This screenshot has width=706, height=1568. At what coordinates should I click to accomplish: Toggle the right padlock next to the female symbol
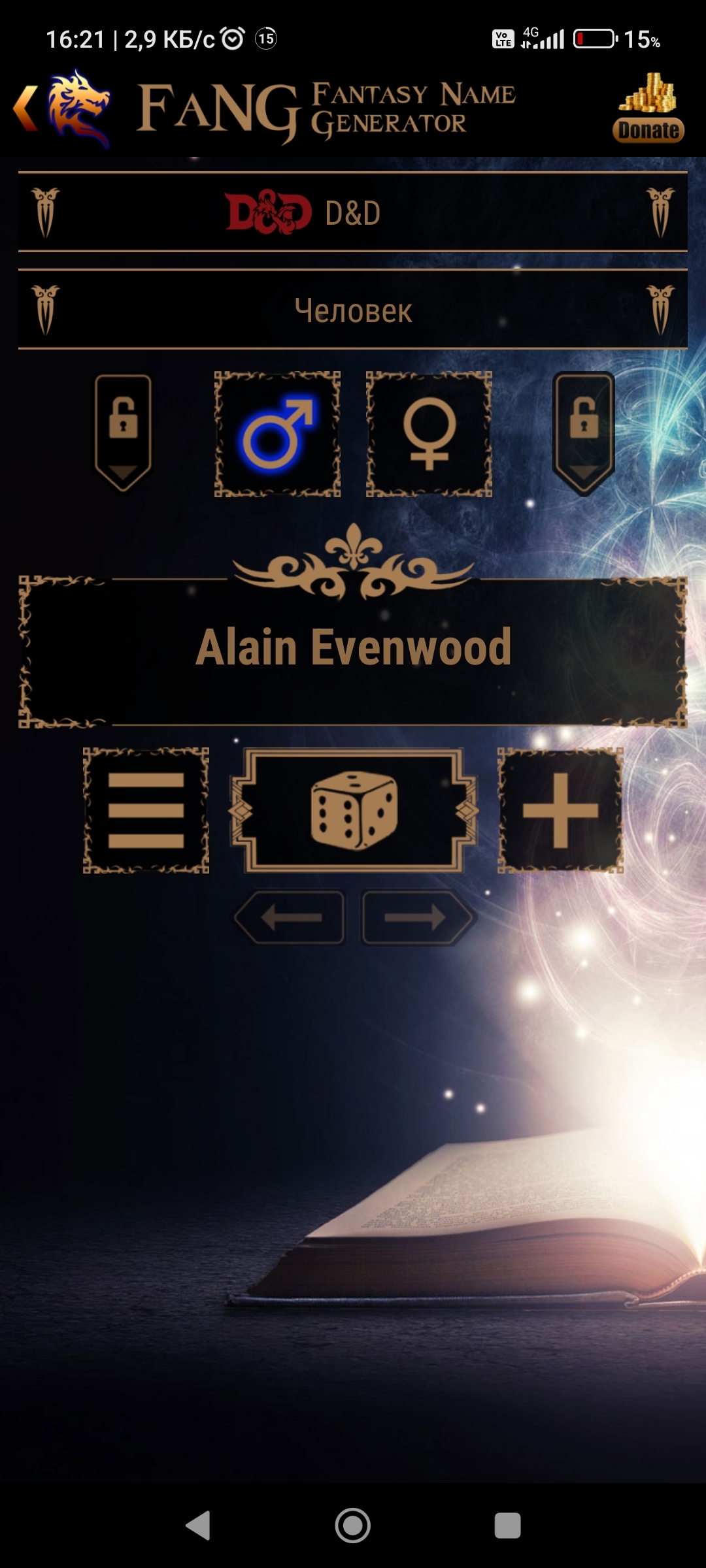point(584,431)
